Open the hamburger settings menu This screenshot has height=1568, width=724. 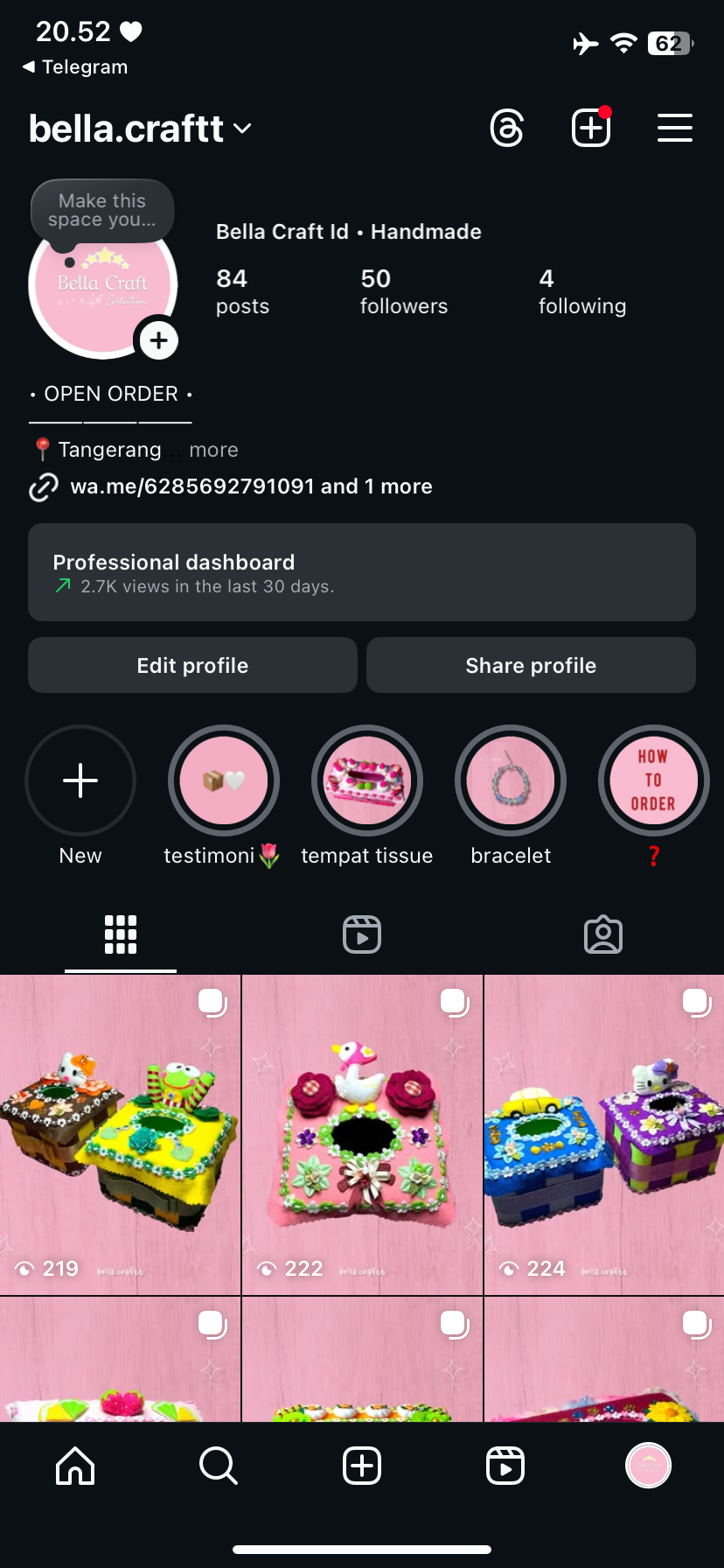tap(674, 128)
